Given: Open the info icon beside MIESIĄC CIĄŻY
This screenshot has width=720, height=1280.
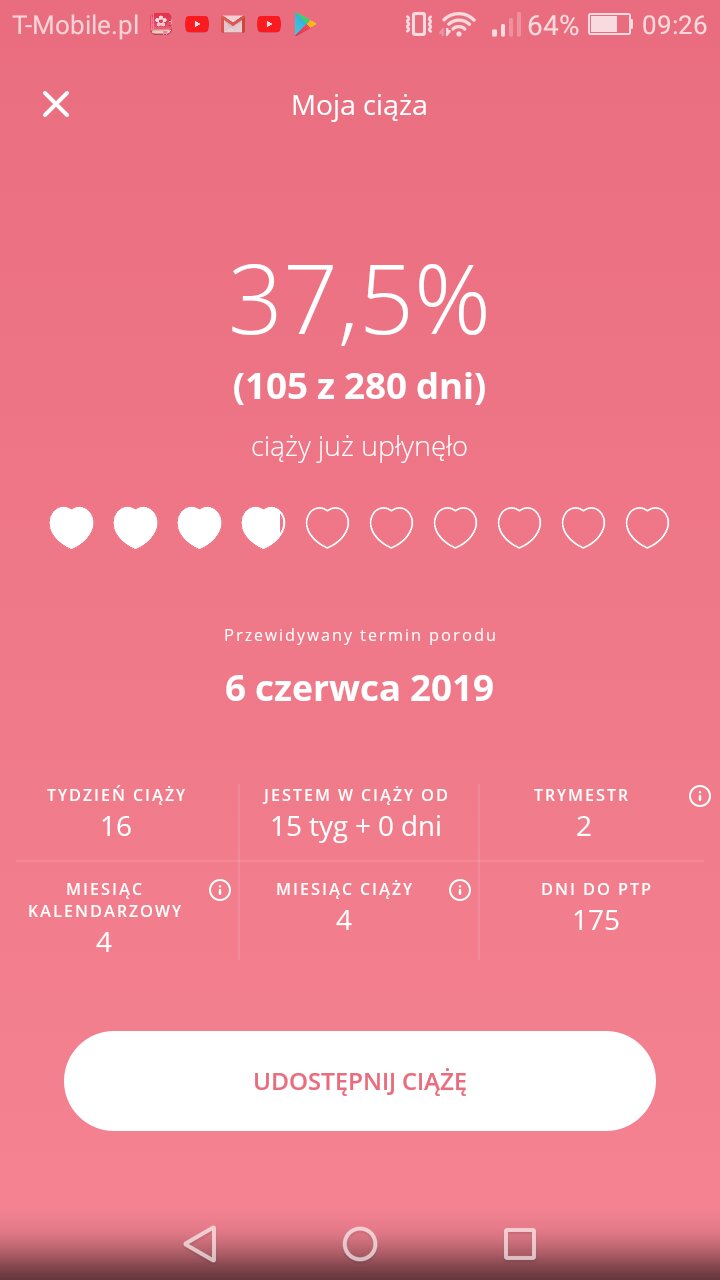Looking at the screenshot, I should (x=460, y=890).
